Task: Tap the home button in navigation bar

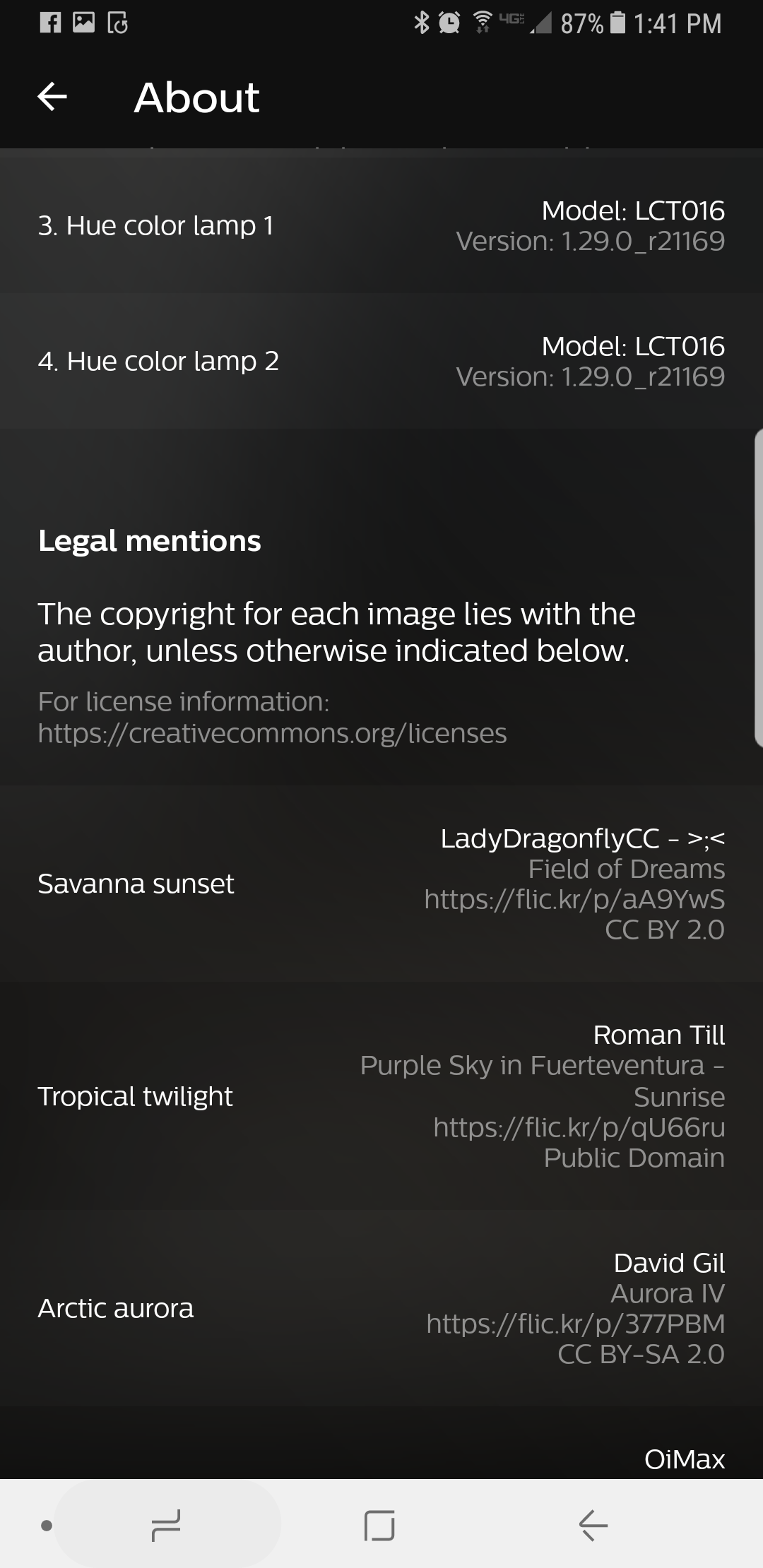Action: tap(380, 1525)
